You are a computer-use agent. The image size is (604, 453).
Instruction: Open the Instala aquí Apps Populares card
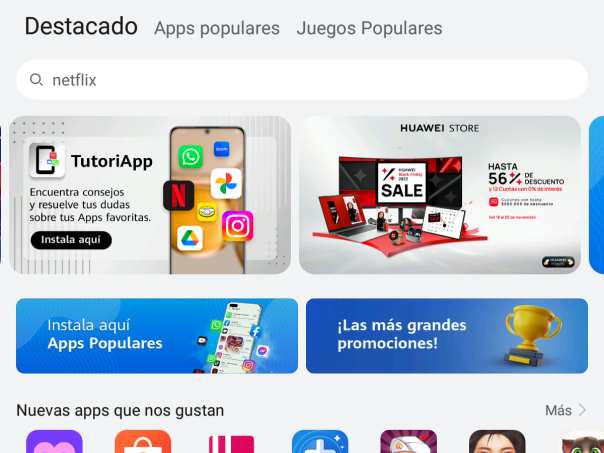(157, 336)
